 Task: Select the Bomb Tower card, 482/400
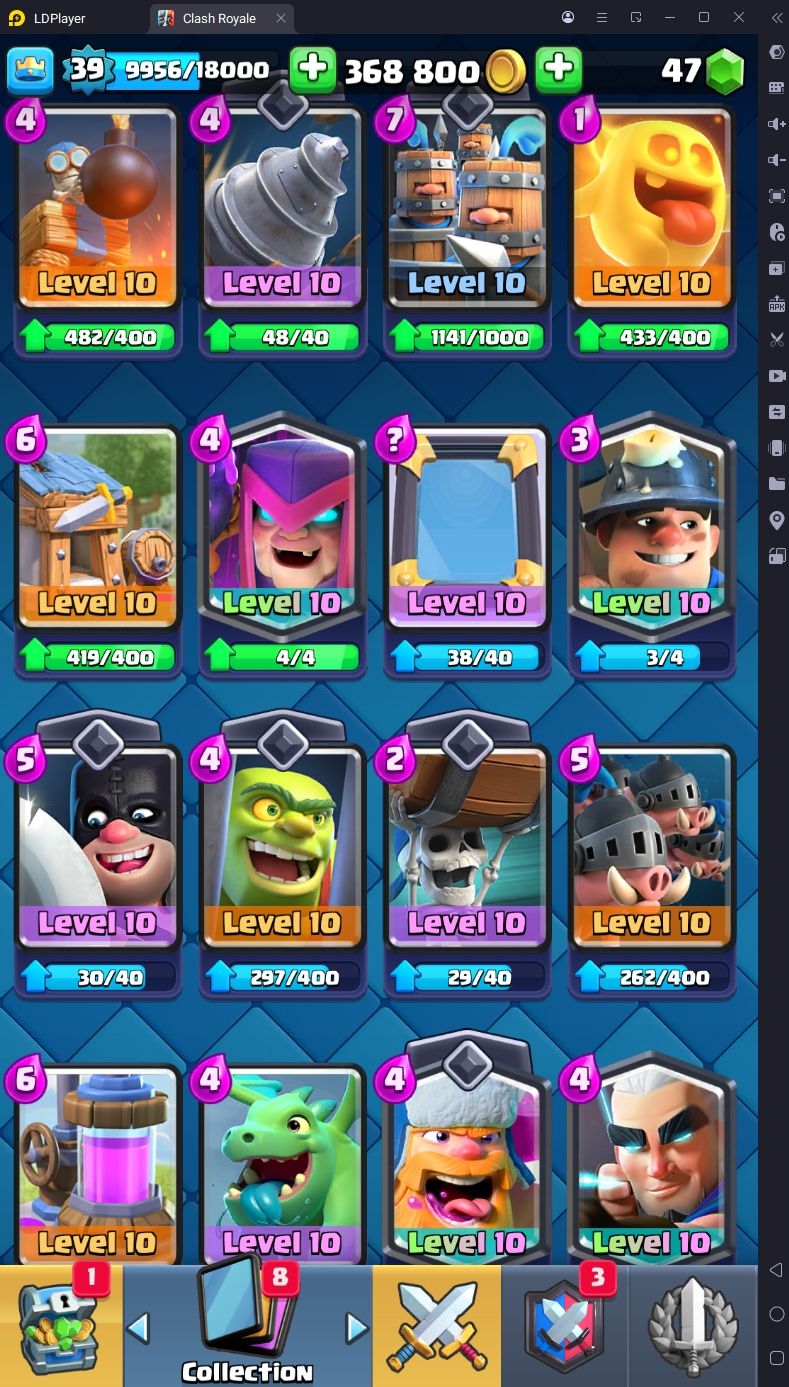click(97, 210)
